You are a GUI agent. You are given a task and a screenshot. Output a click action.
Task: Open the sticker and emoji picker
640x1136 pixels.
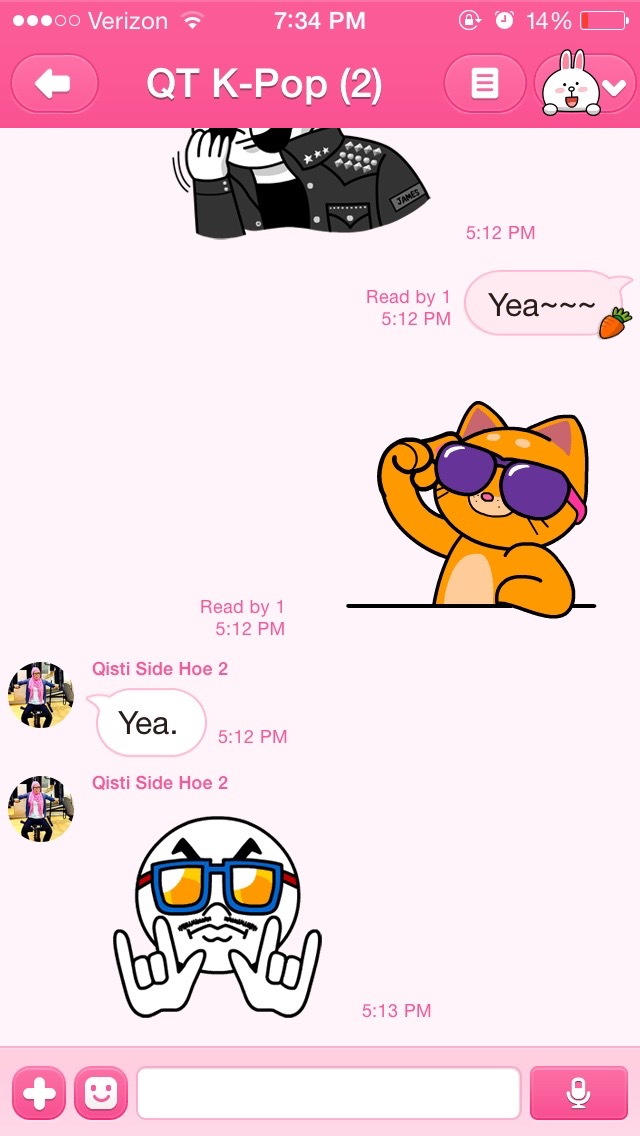coord(101,1092)
